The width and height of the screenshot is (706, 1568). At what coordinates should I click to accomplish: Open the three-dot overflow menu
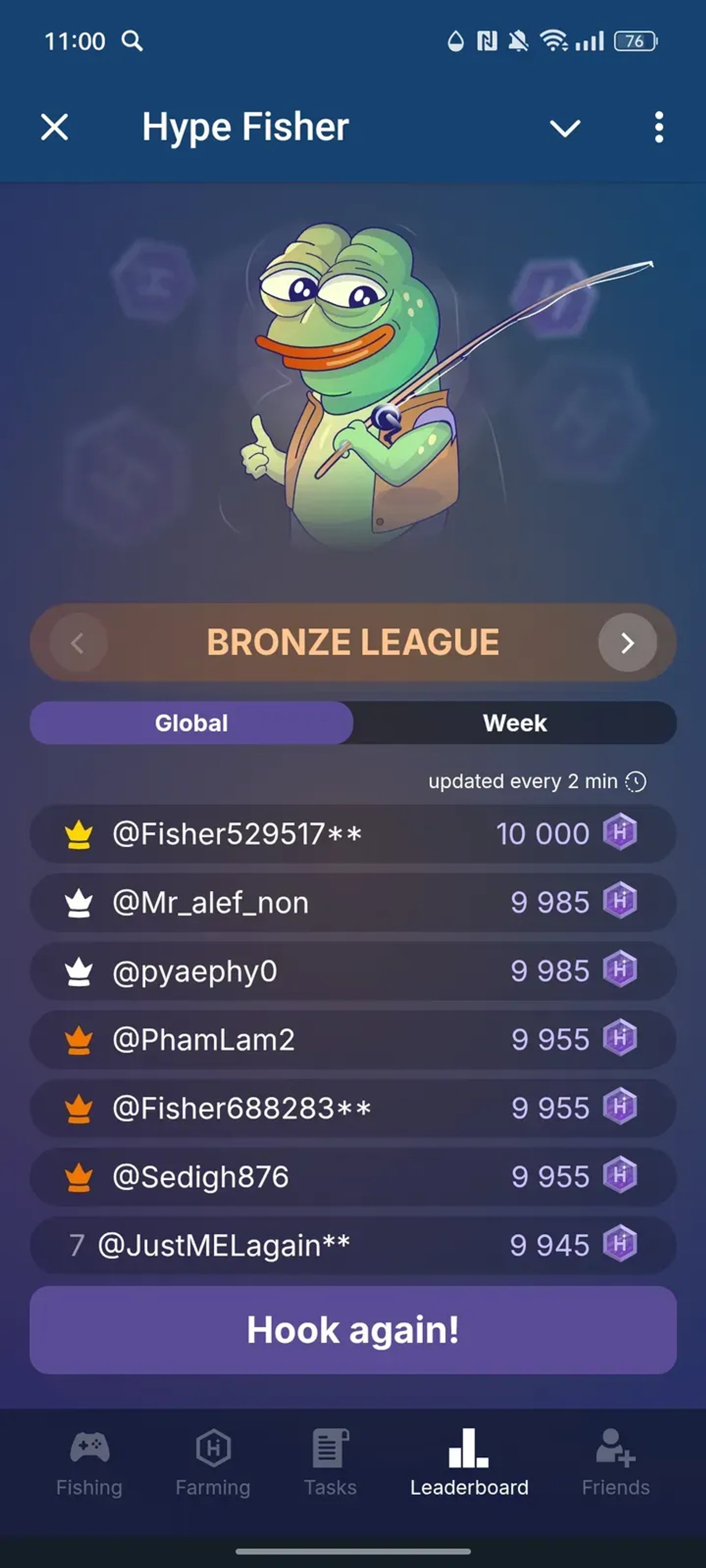(x=658, y=127)
